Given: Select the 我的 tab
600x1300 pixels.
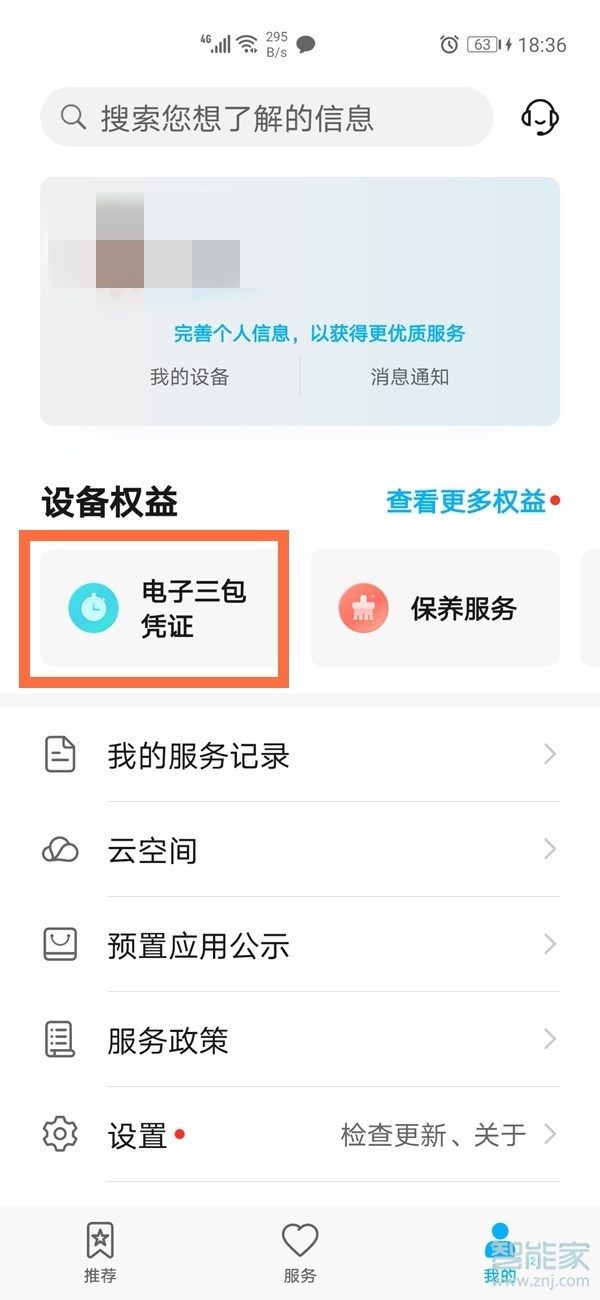Looking at the screenshot, I should [x=500, y=1252].
